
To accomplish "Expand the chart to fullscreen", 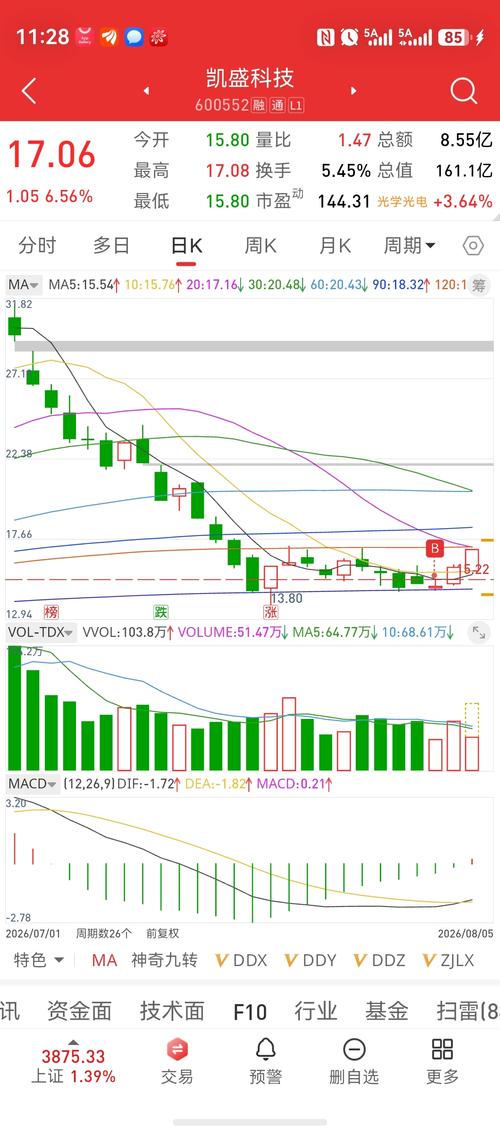I will coord(478,633).
